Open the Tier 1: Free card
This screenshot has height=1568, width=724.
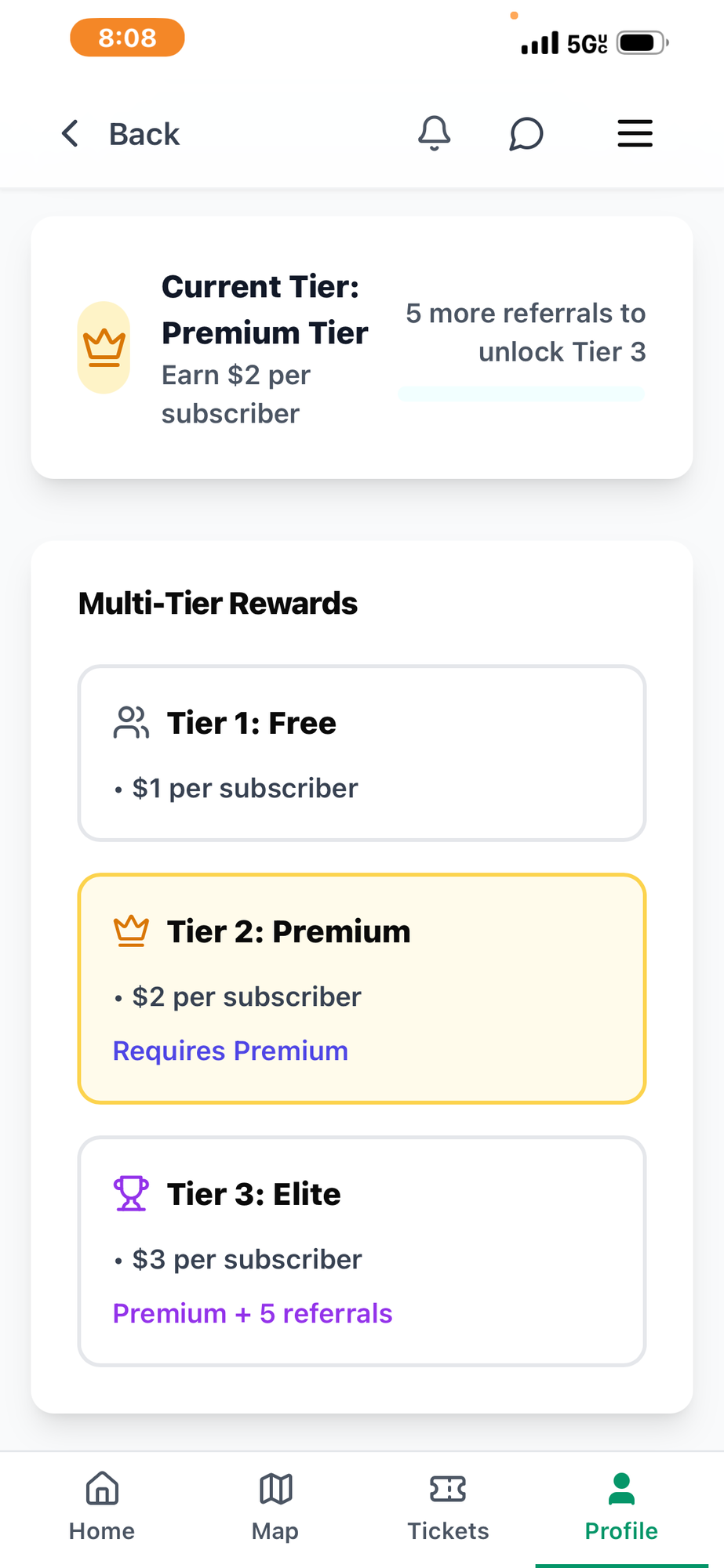pyautogui.click(x=362, y=753)
